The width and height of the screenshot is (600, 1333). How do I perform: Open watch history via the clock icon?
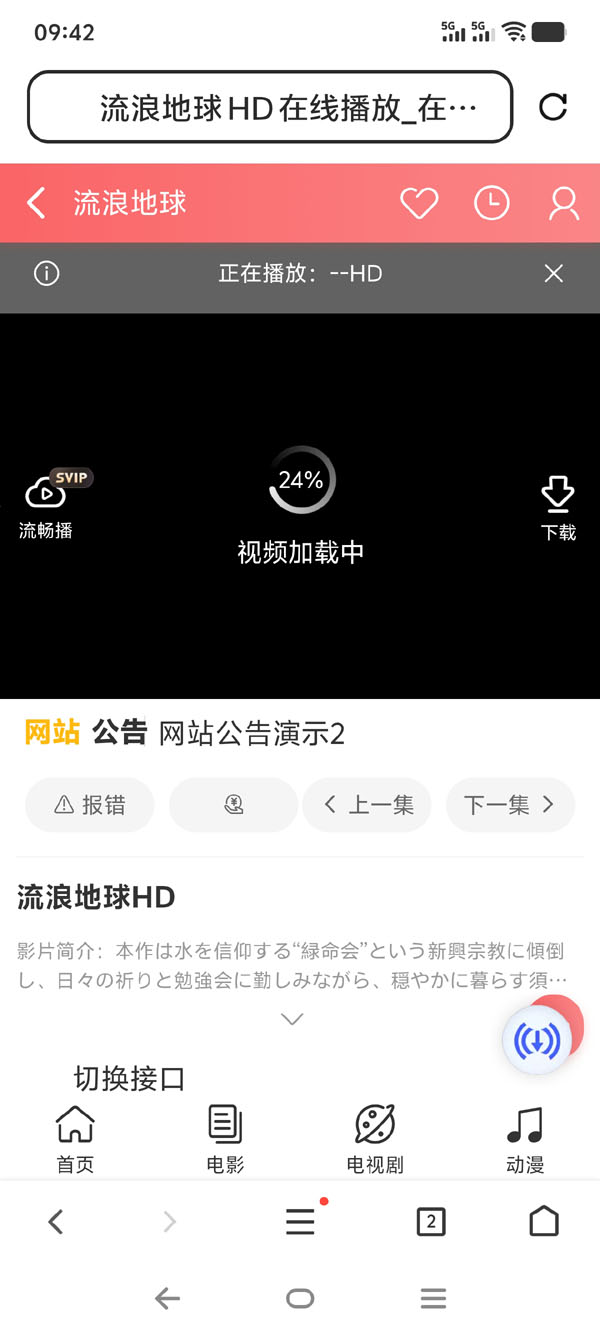(x=491, y=203)
